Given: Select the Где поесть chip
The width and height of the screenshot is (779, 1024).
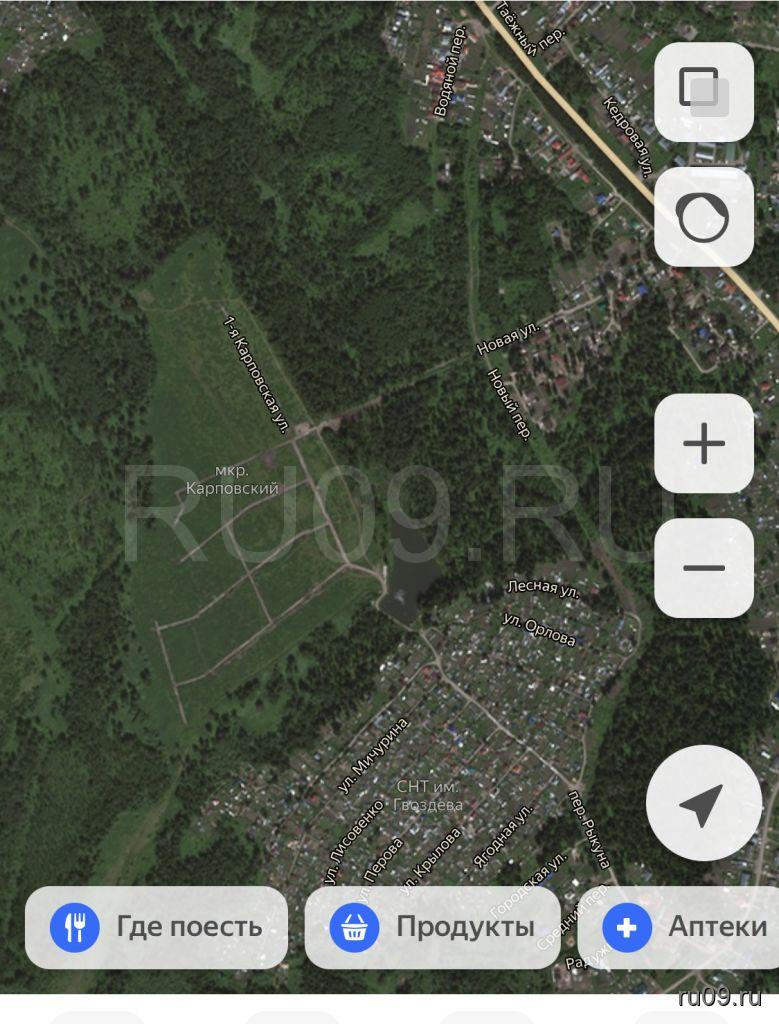Looking at the screenshot, I should (x=156, y=927).
